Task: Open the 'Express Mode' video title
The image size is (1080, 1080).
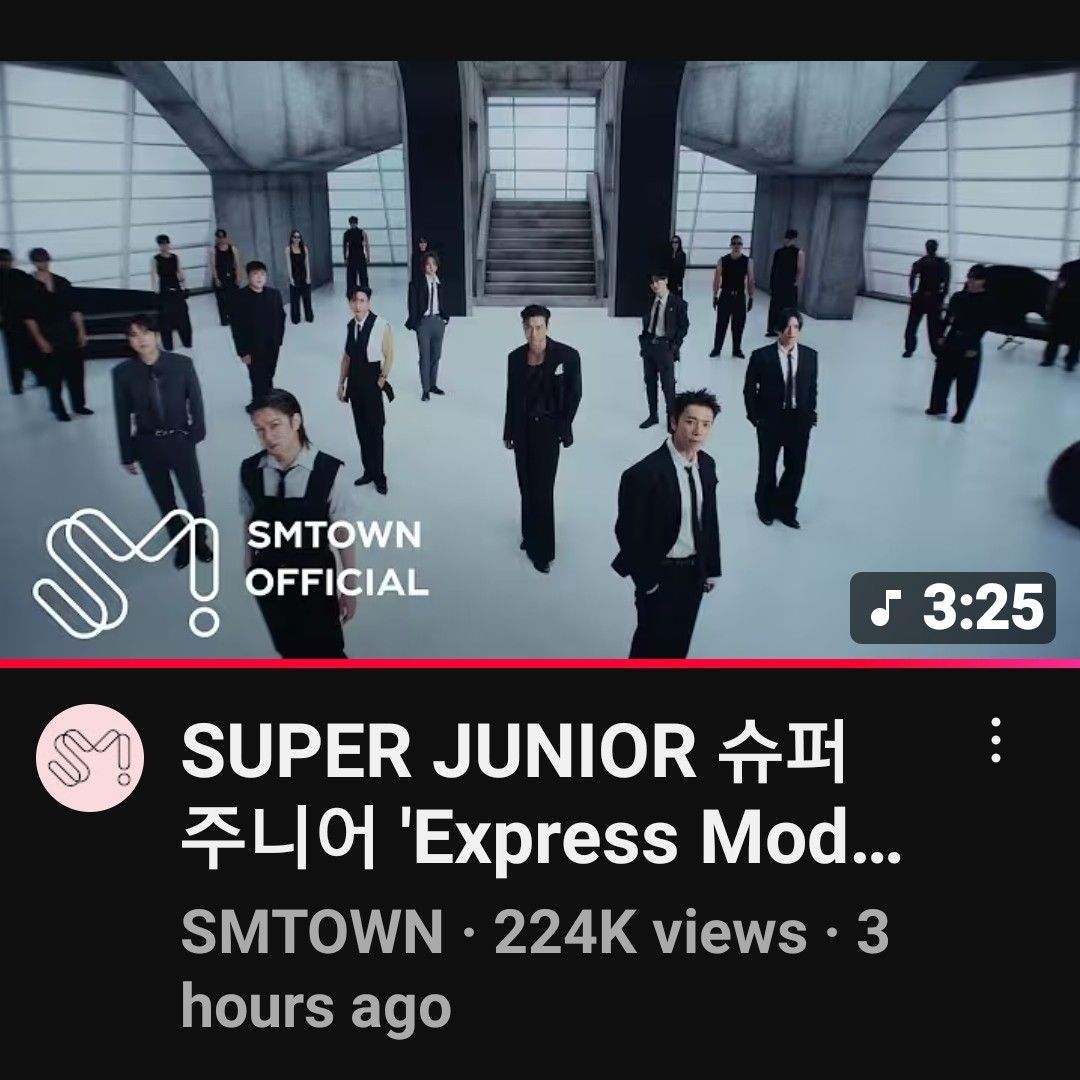Action: pyautogui.click(x=540, y=797)
